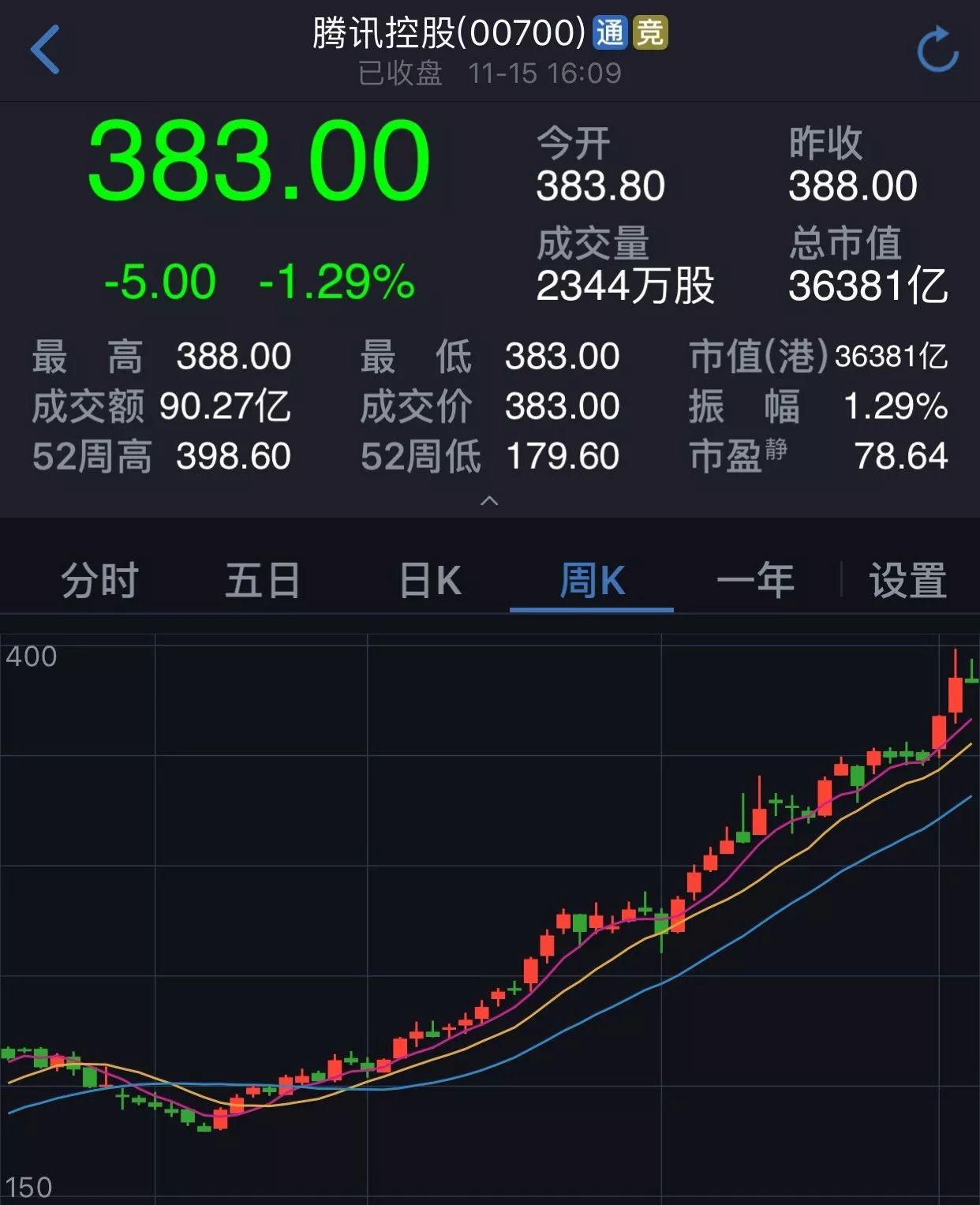Open the chart 设置 settings
Screen dimensions: 980x1205
pos(908,581)
